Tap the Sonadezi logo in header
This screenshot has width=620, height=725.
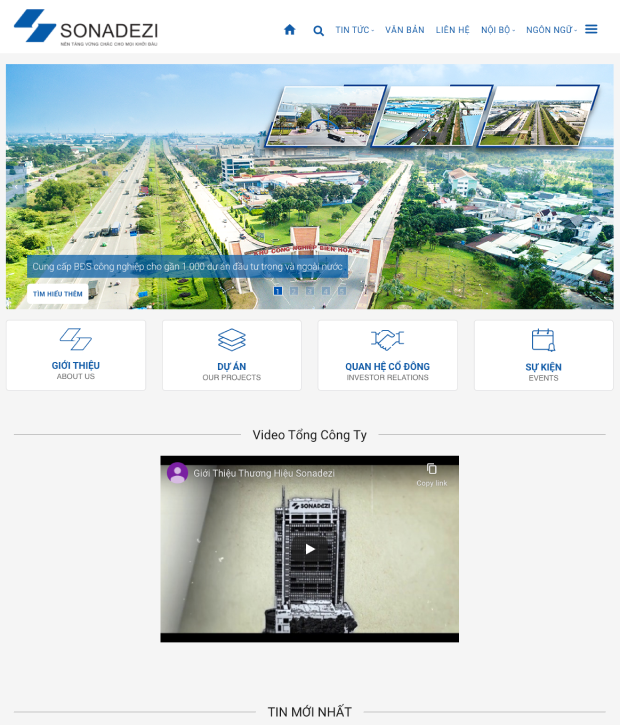(85, 28)
